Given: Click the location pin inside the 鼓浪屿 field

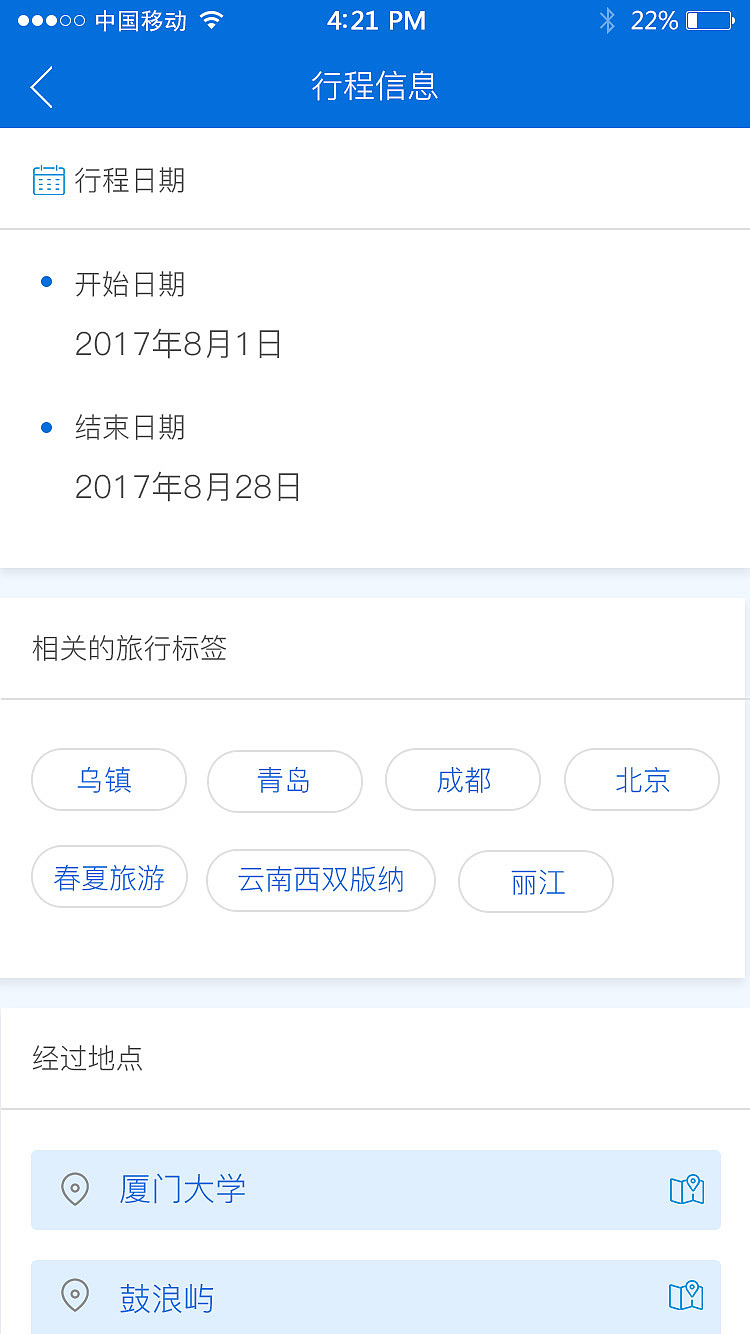Looking at the screenshot, I should 74,1296.
